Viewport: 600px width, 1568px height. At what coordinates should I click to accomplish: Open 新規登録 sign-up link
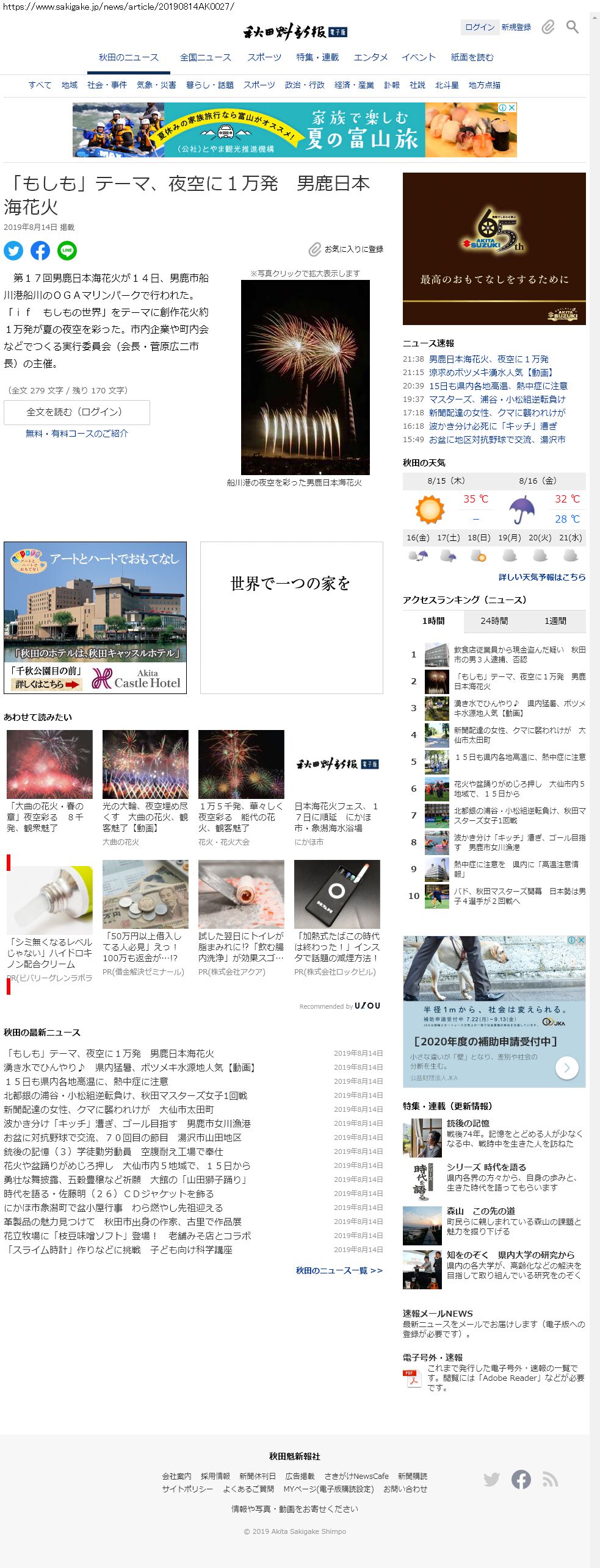[516, 27]
